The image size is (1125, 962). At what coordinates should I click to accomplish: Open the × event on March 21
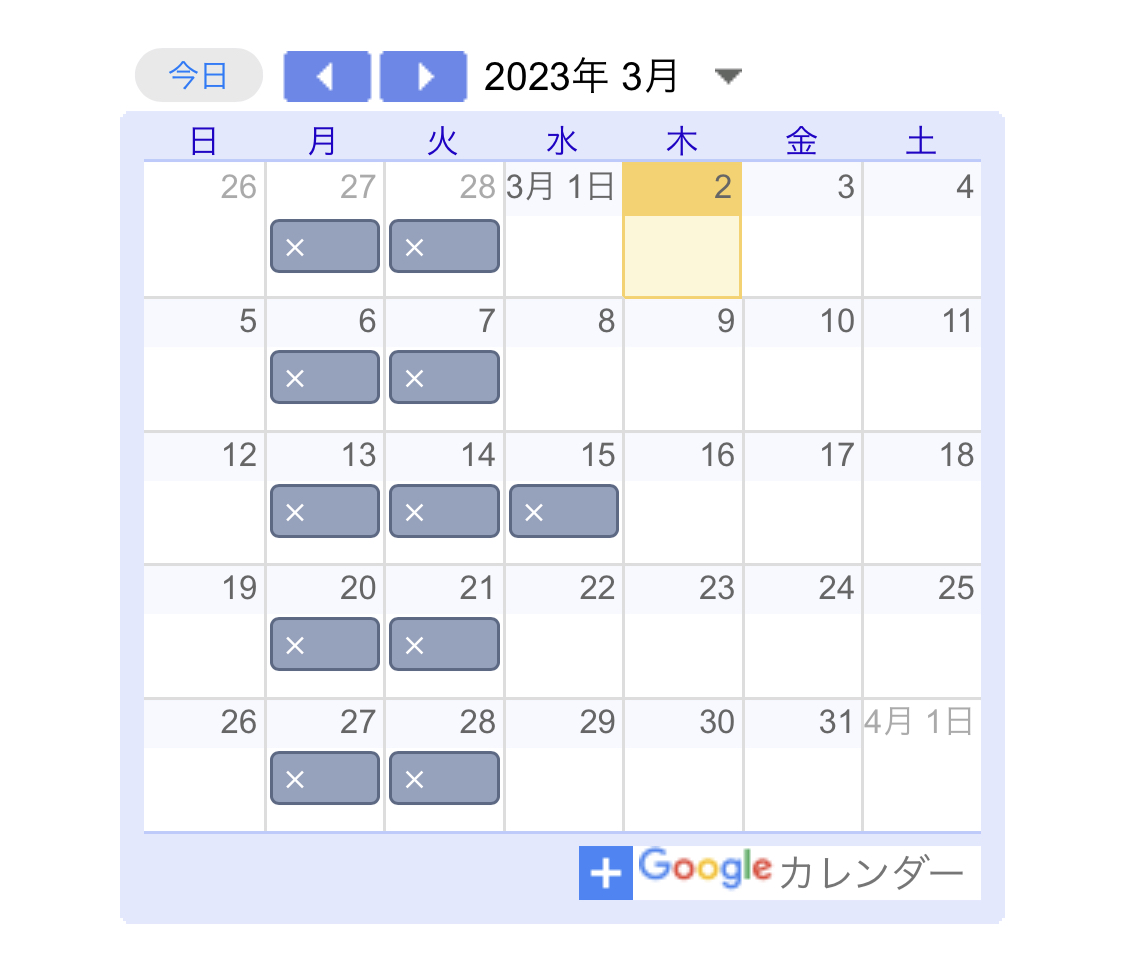tap(444, 645)
